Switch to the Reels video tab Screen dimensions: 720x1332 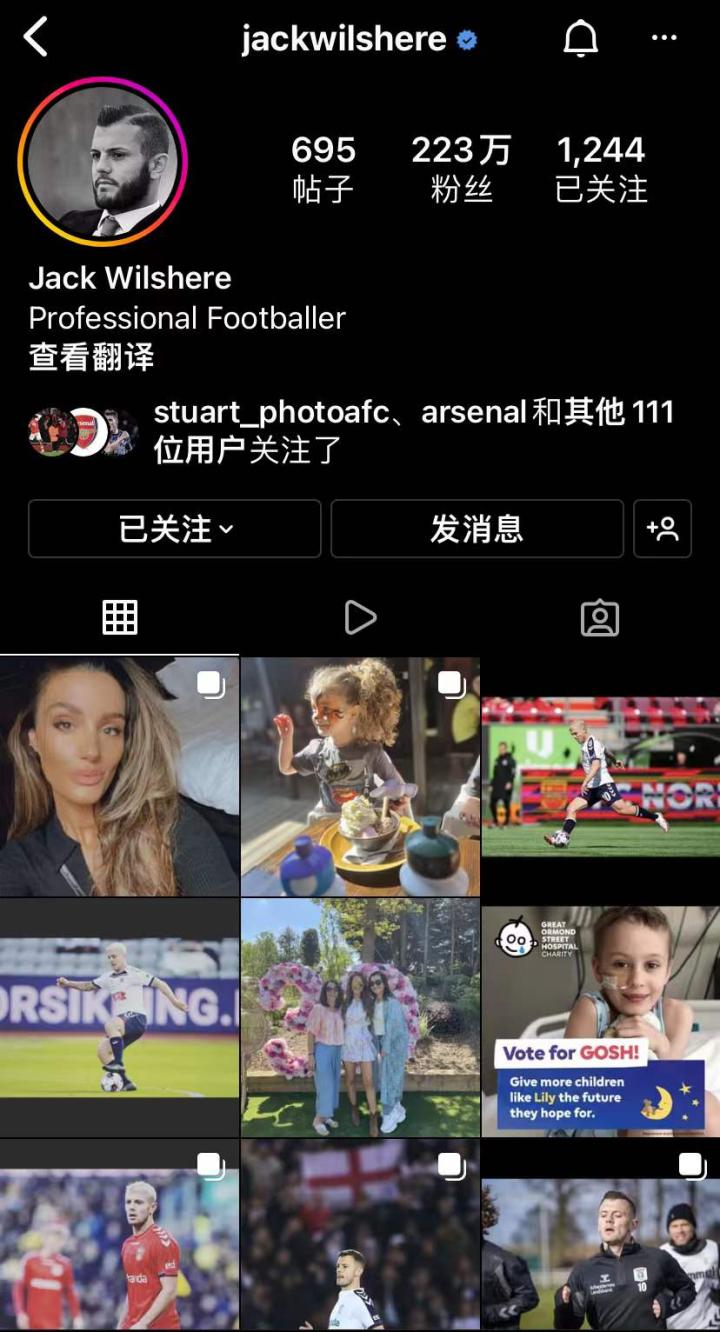pyautogui.click(x=360, y=618)
